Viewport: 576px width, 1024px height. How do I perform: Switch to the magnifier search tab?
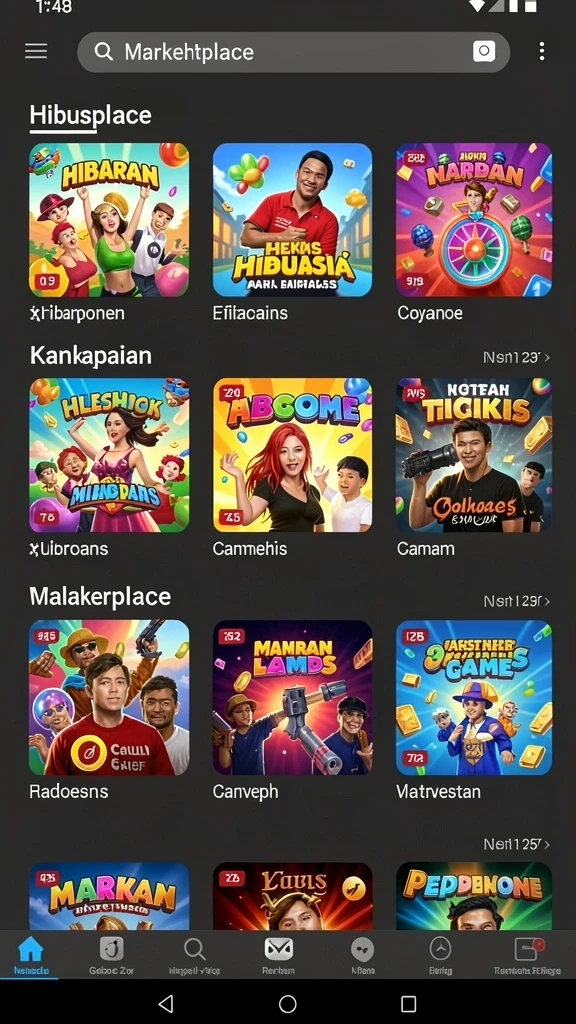click(194, 955)
